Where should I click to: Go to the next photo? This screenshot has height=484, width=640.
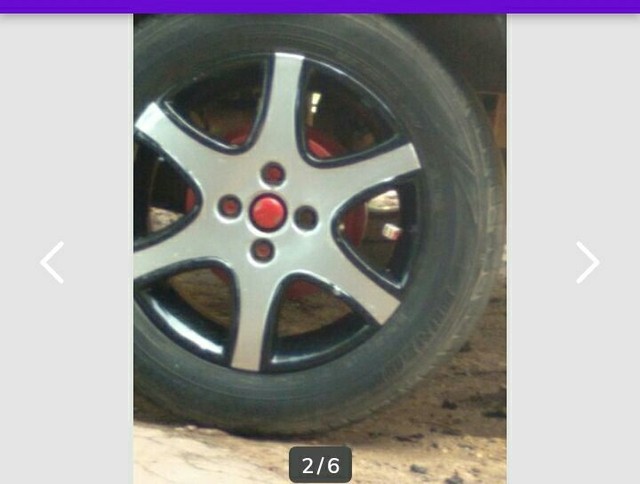coord(587,262)
